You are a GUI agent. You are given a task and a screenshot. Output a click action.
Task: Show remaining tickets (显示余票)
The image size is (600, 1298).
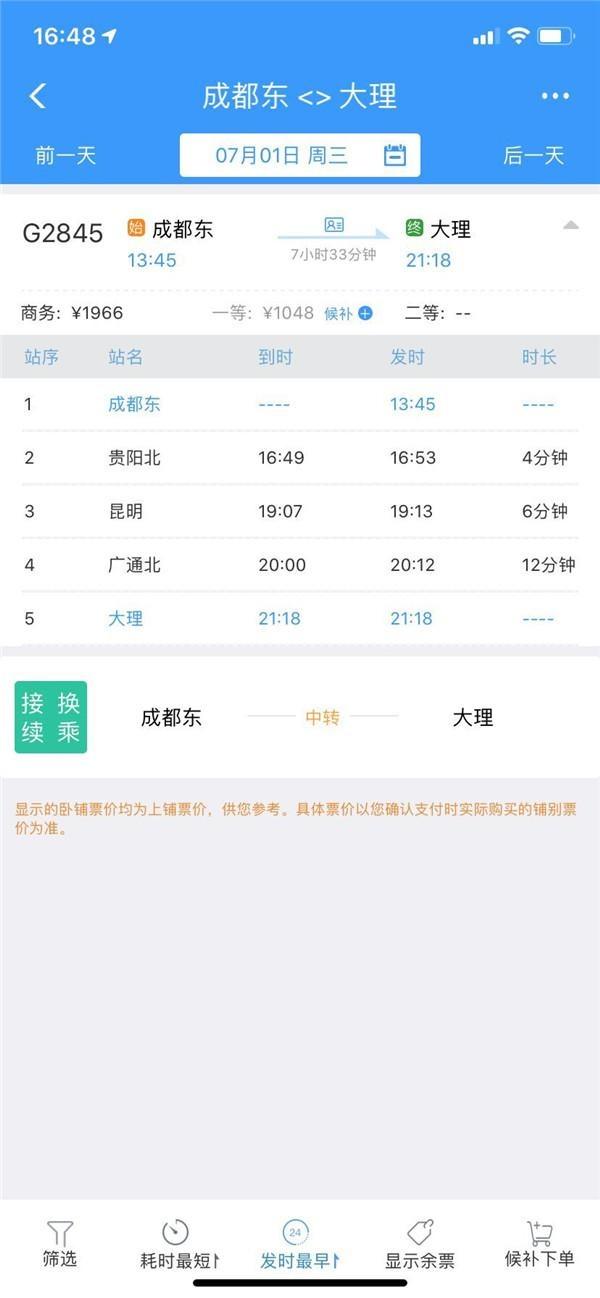tap(420, 1243)
